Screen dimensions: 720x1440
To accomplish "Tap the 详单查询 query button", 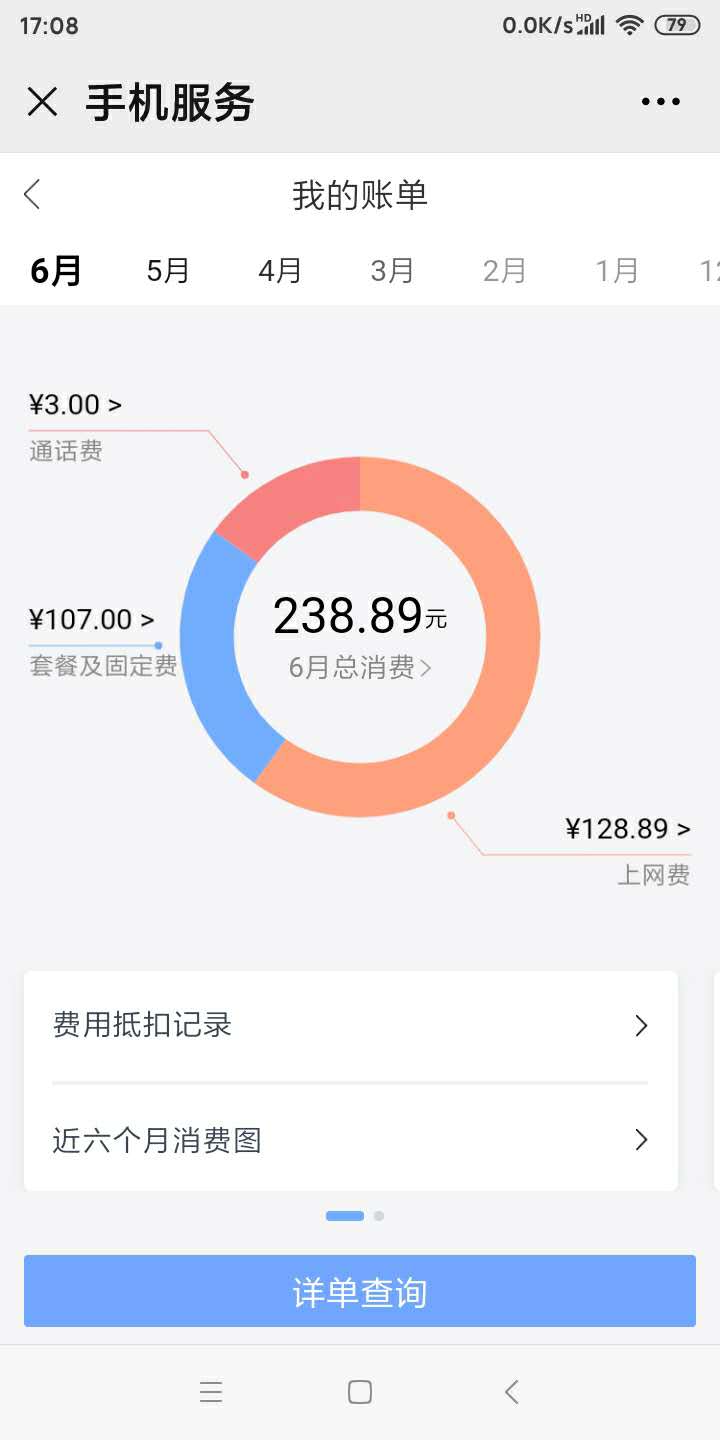I will (x=358, y=1291).
